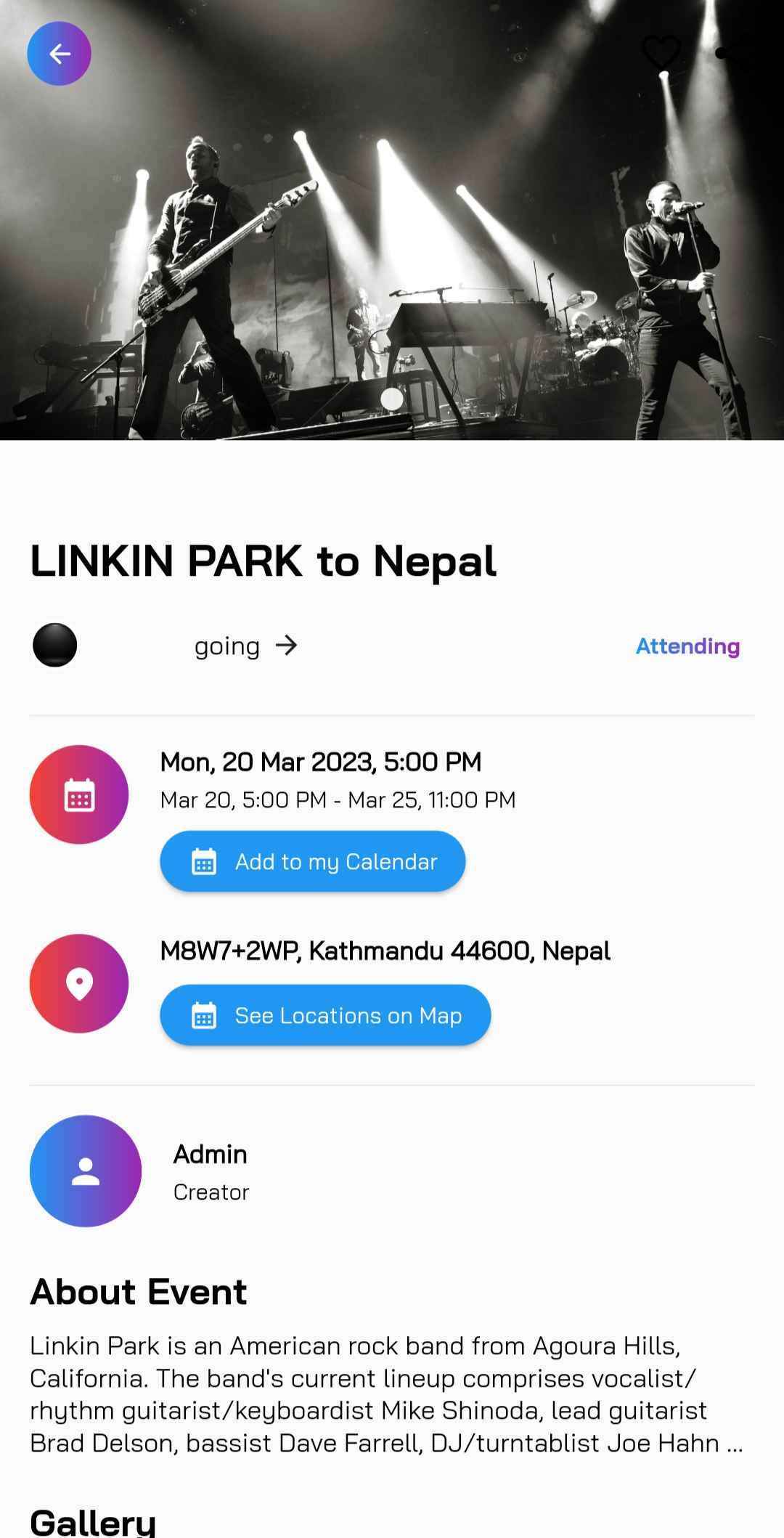See locations on map

pos(325,1015)
